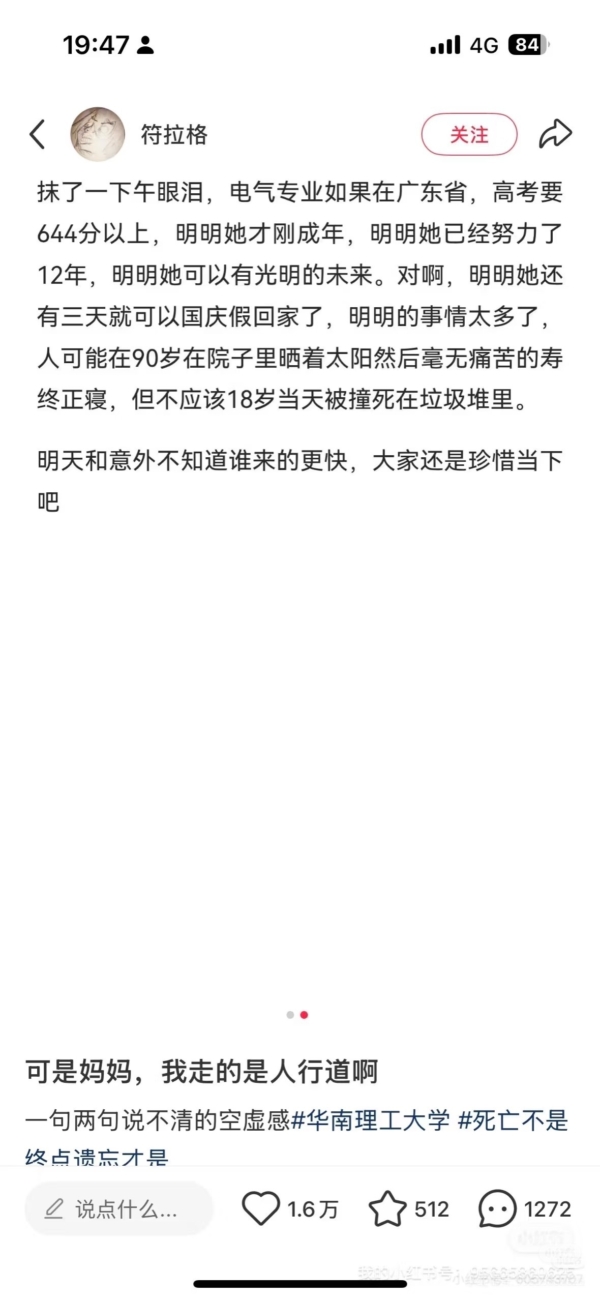
Task: Share this post
Action: [x=554, y=135]
